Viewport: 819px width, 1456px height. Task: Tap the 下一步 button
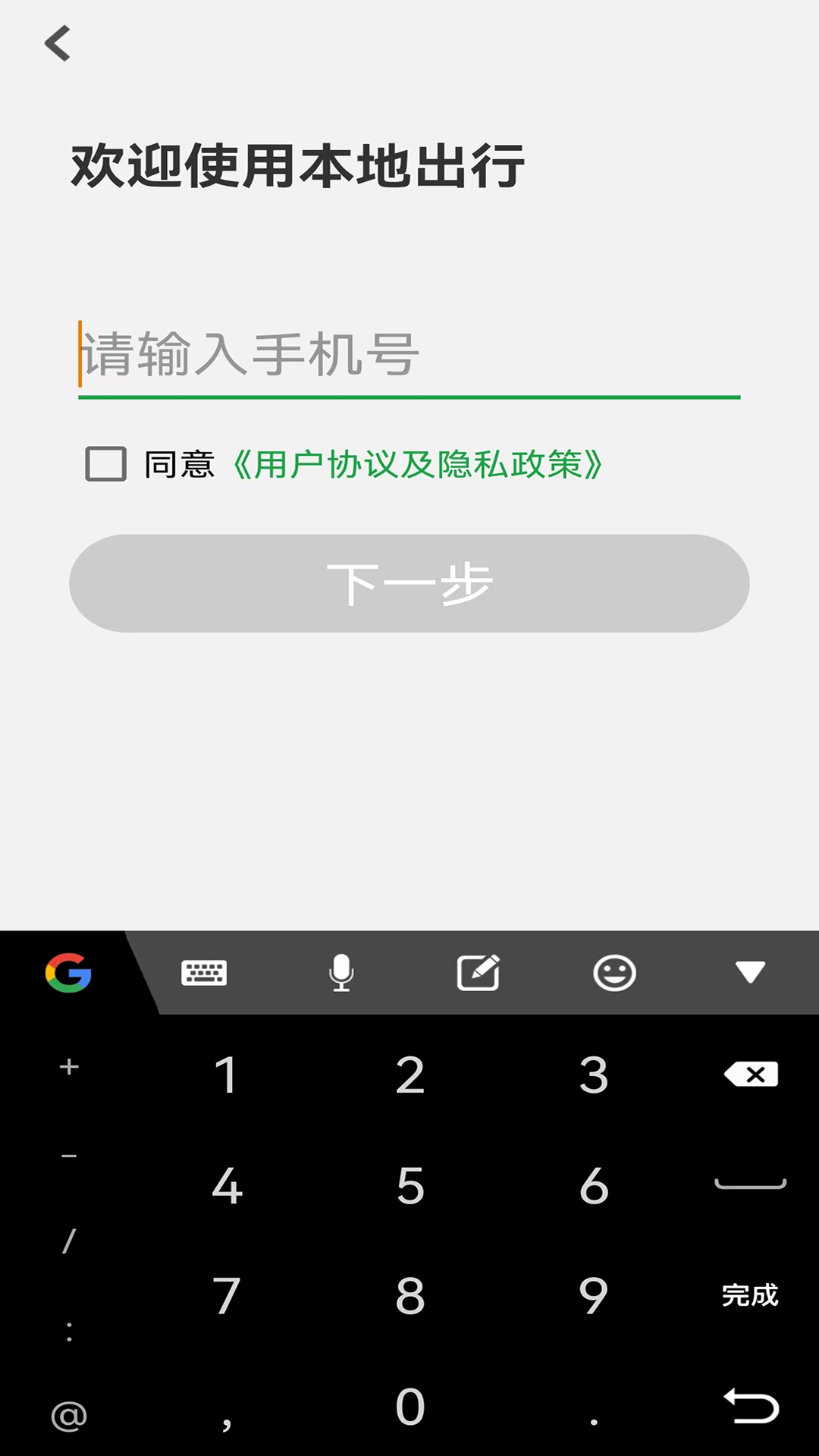click(409, 583)
